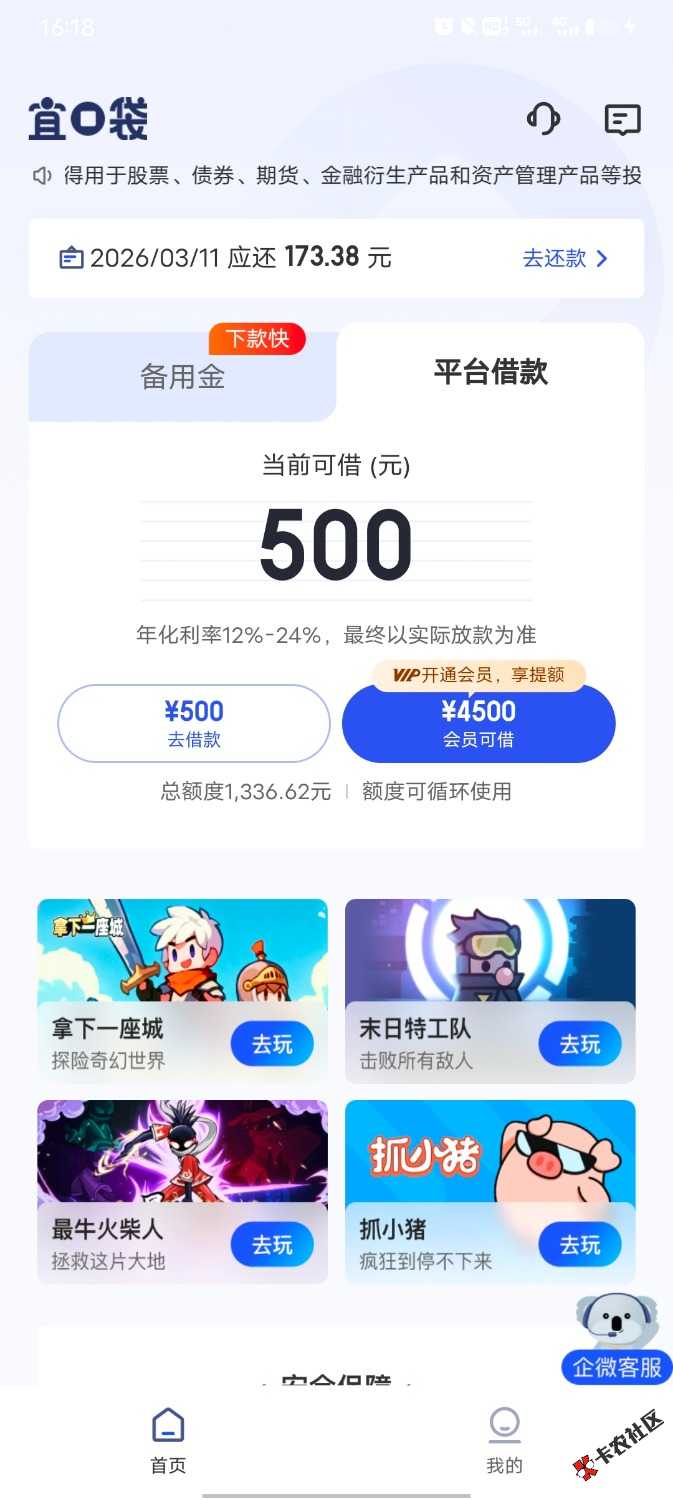This screenshot has height=1500, width=673.
Task: Tap the ¥500 去借款 button
Action: tap(194, 723)
